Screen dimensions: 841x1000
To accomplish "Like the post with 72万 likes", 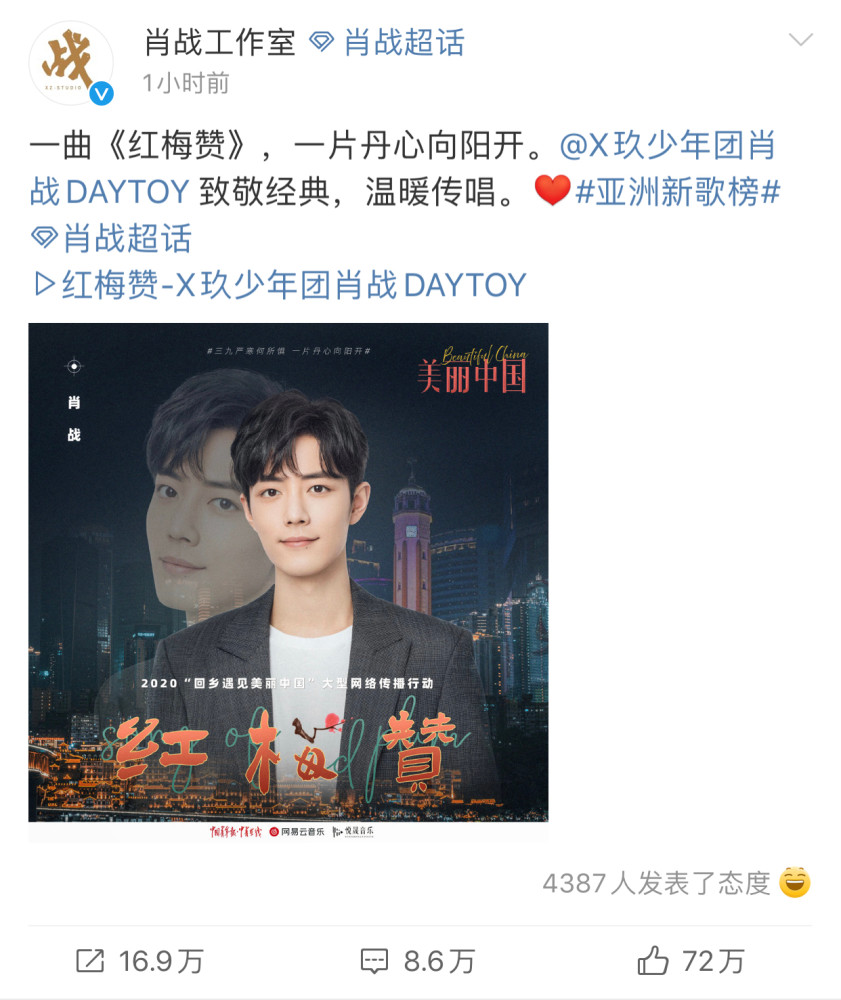I will 691,962.
